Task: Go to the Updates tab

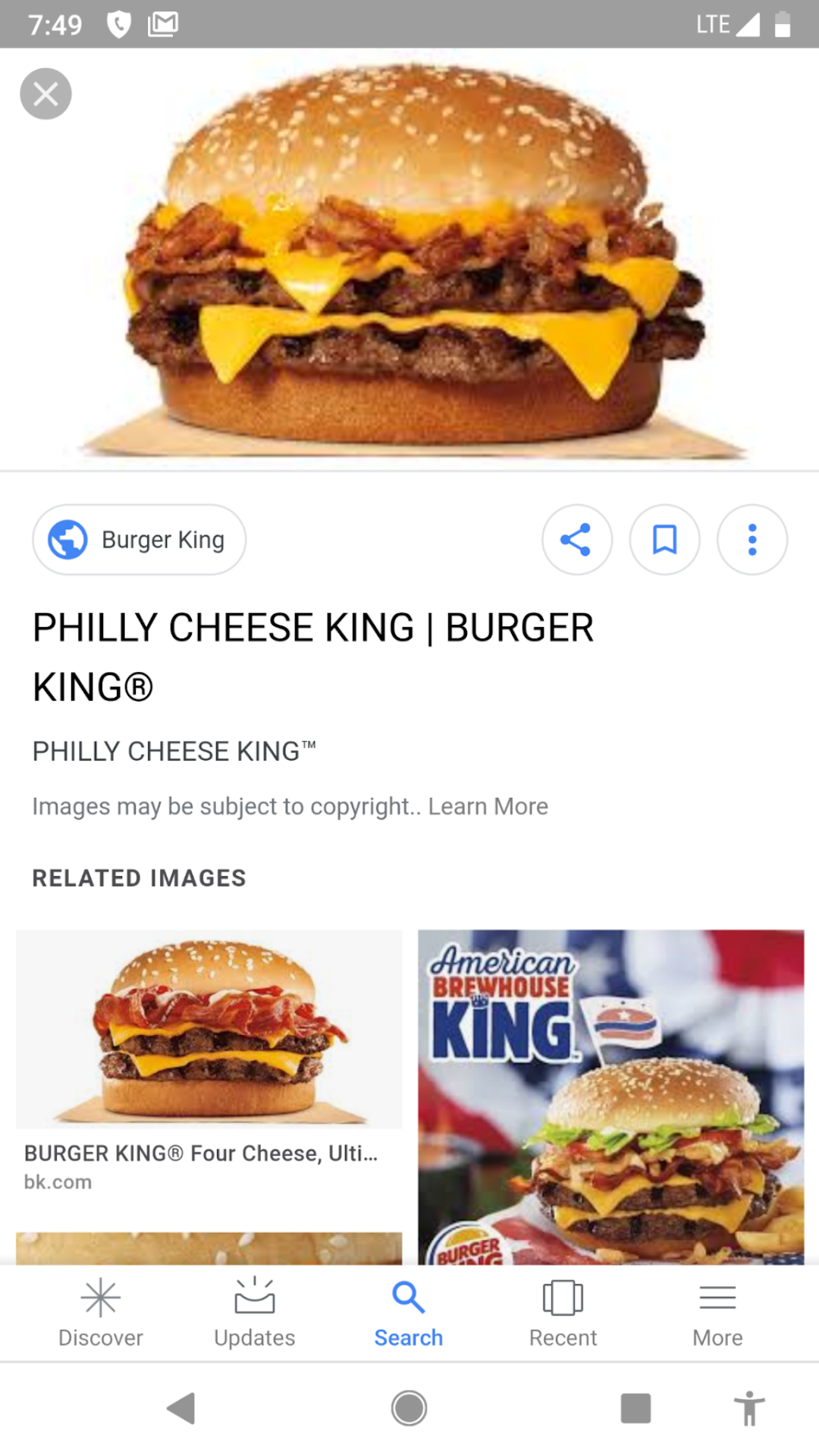Action: (x=255, y=1312)
